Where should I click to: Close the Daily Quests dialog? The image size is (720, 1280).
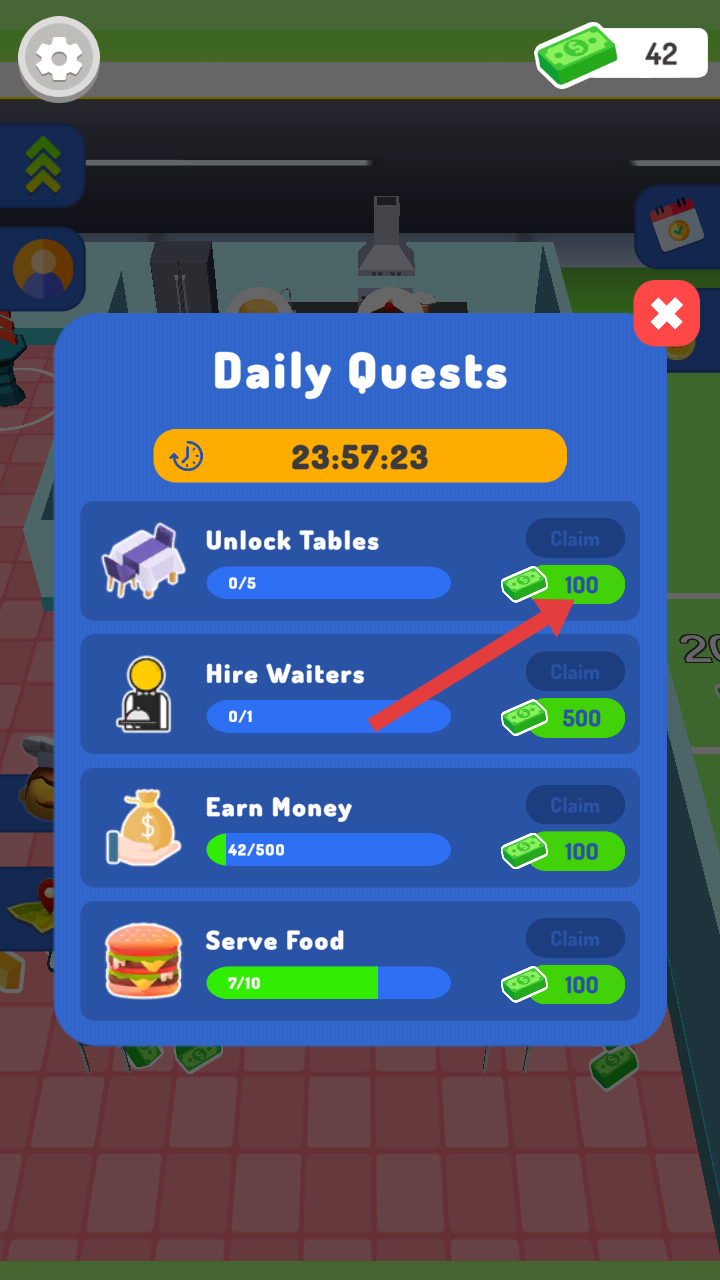click(x=666, y=314)
